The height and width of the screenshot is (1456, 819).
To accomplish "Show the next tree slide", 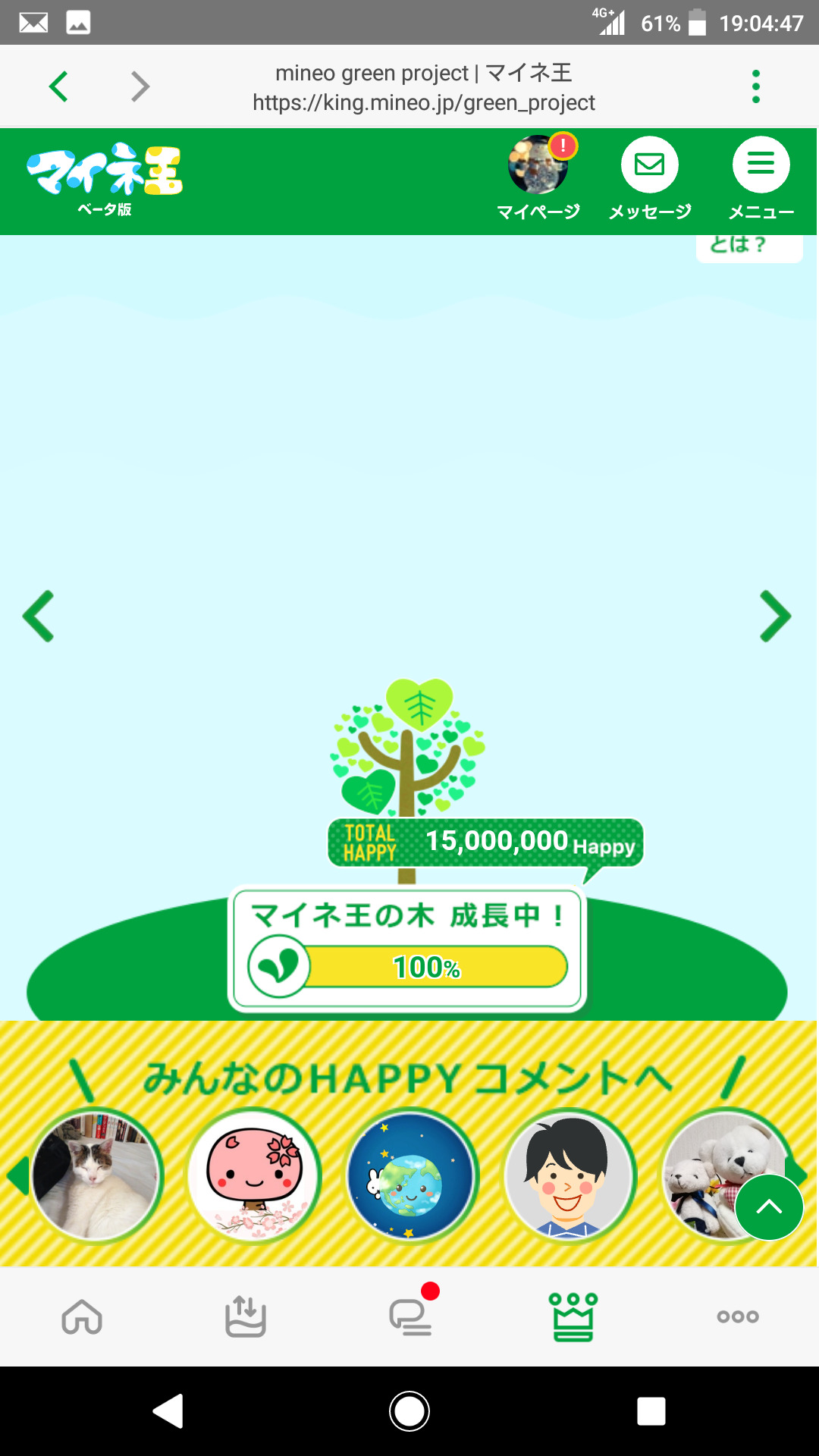I will click(x=775, y=616).
